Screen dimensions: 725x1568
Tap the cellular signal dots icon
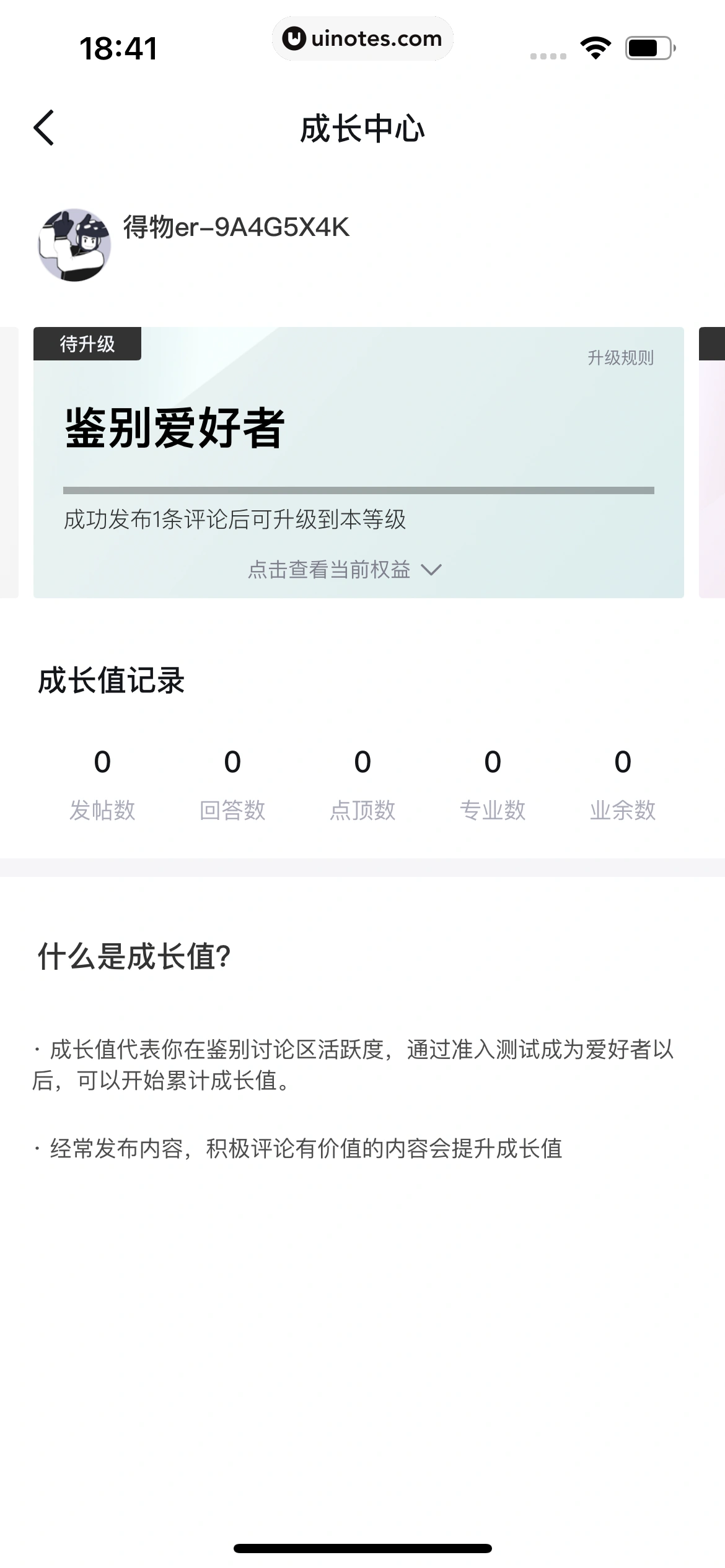click(x=548, y=54)
